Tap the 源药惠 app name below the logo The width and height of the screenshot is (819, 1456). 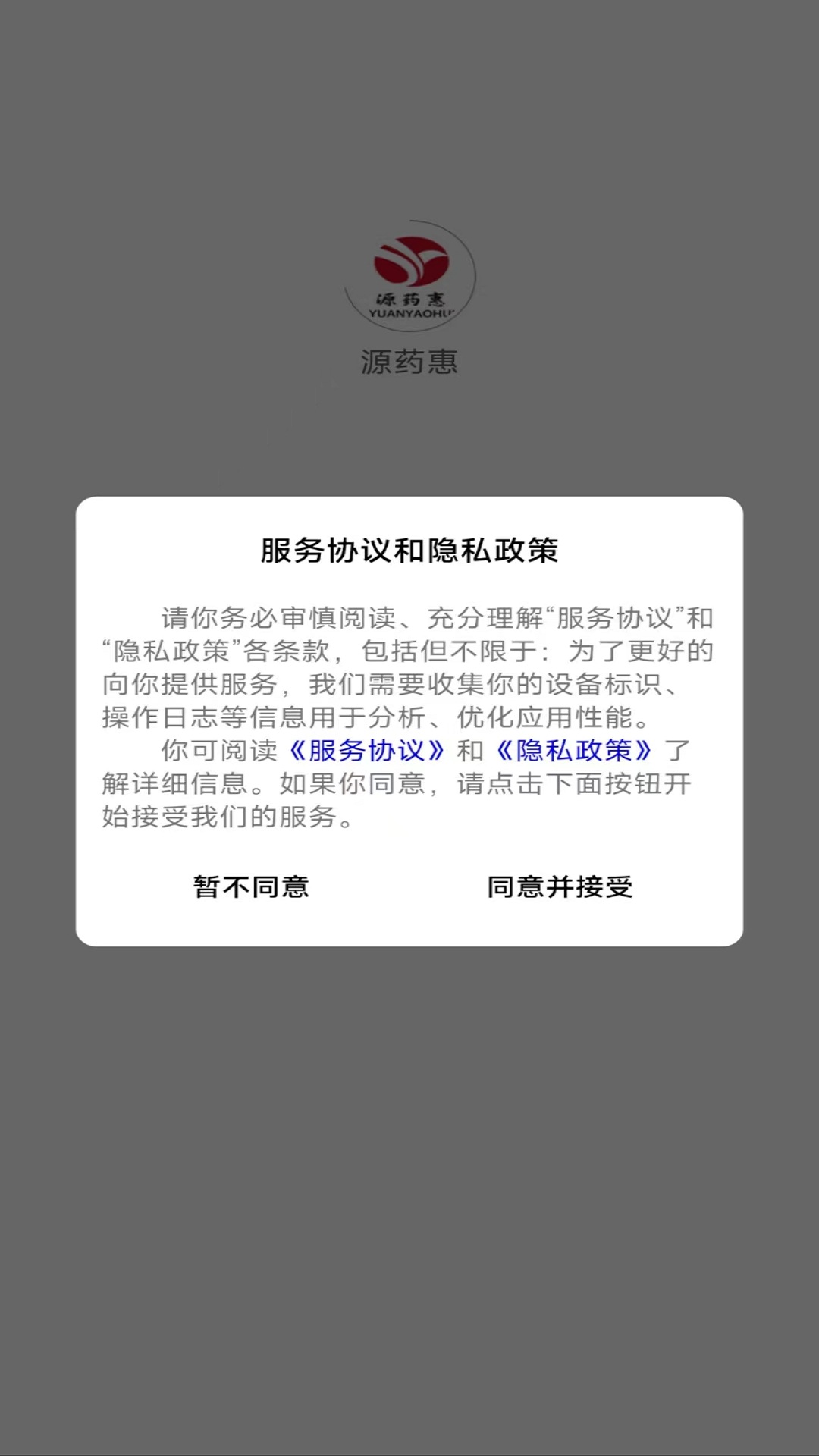409,362
